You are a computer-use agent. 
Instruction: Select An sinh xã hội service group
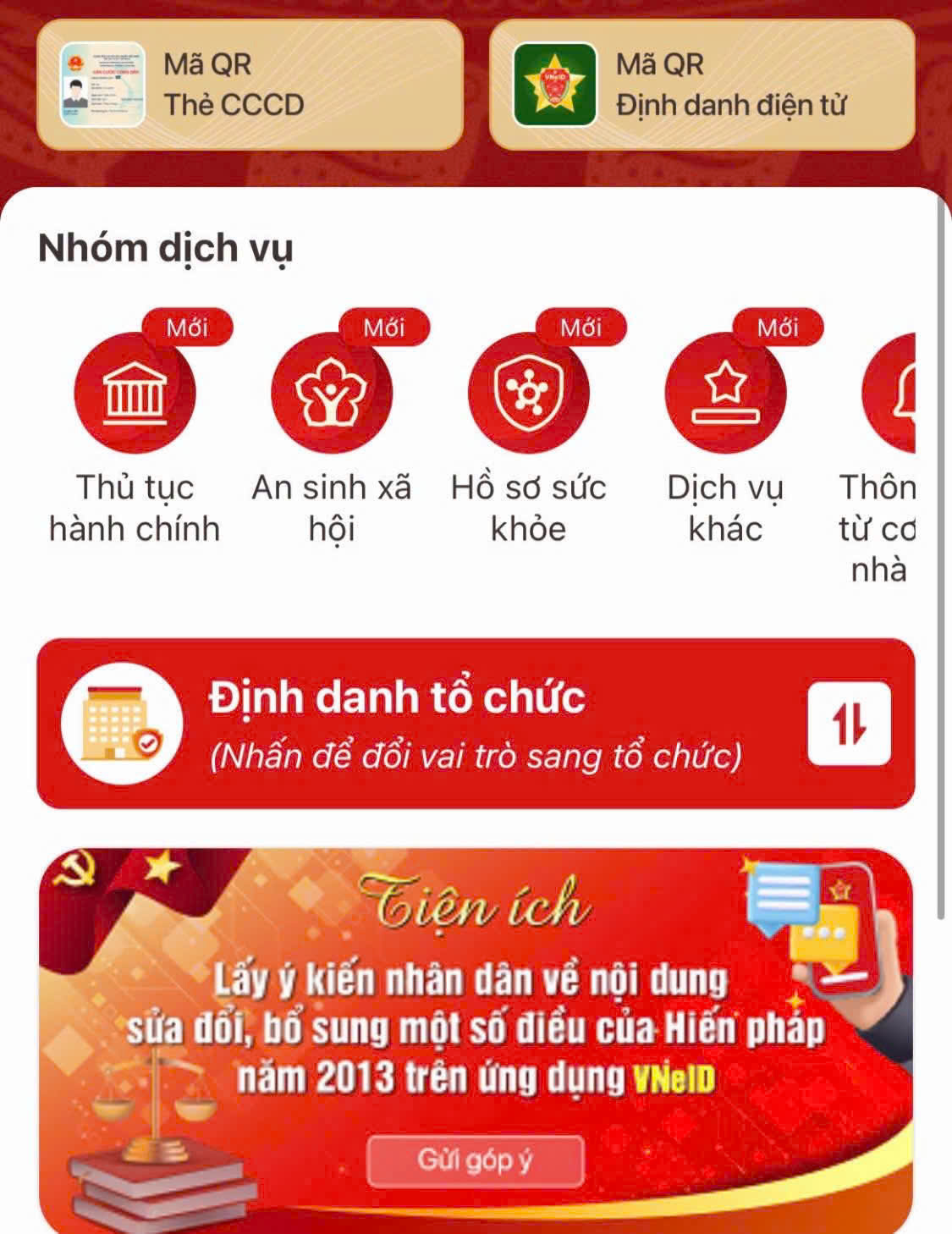click(331, 394)
